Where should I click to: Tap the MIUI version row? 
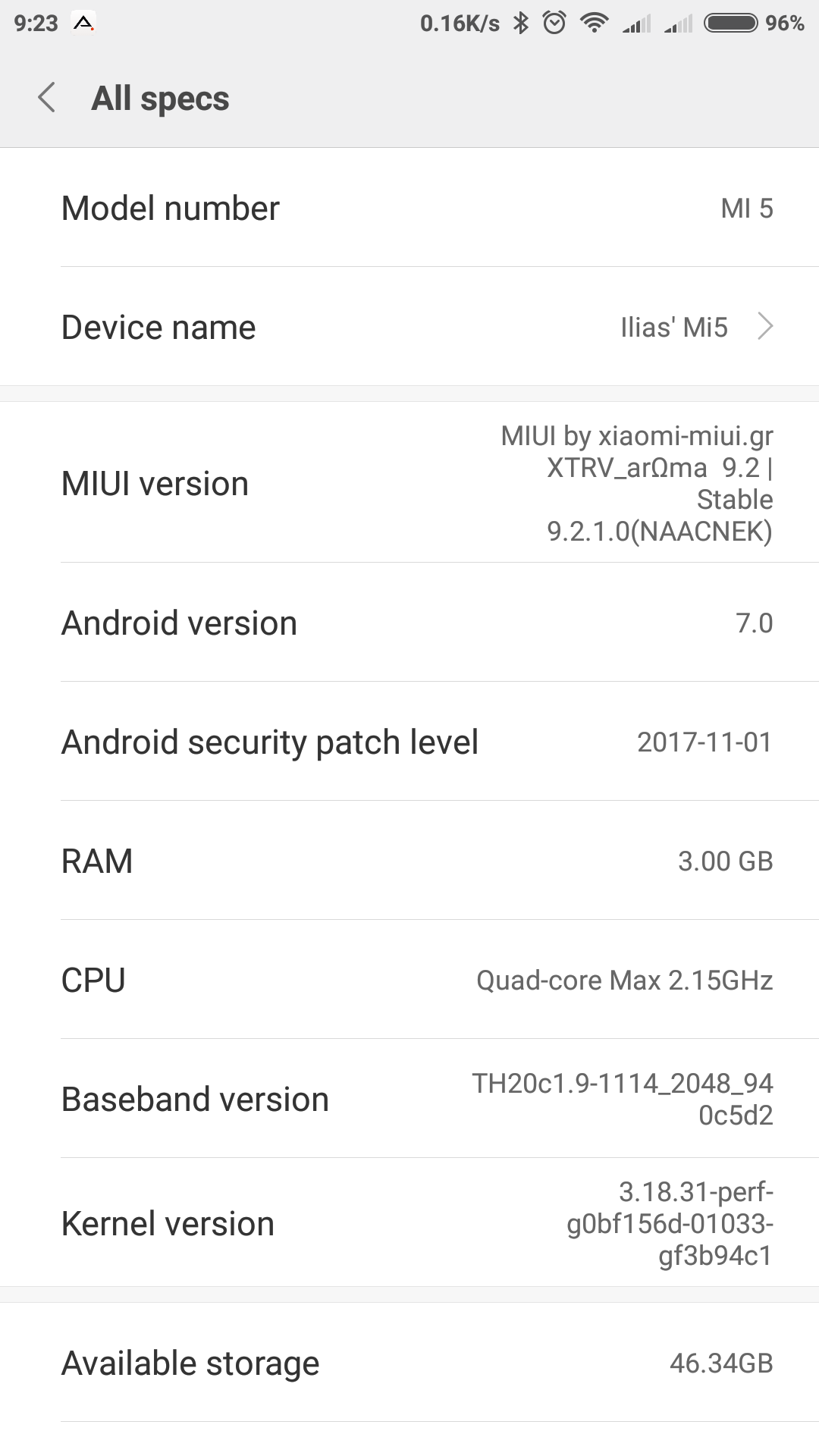(409, 483)
